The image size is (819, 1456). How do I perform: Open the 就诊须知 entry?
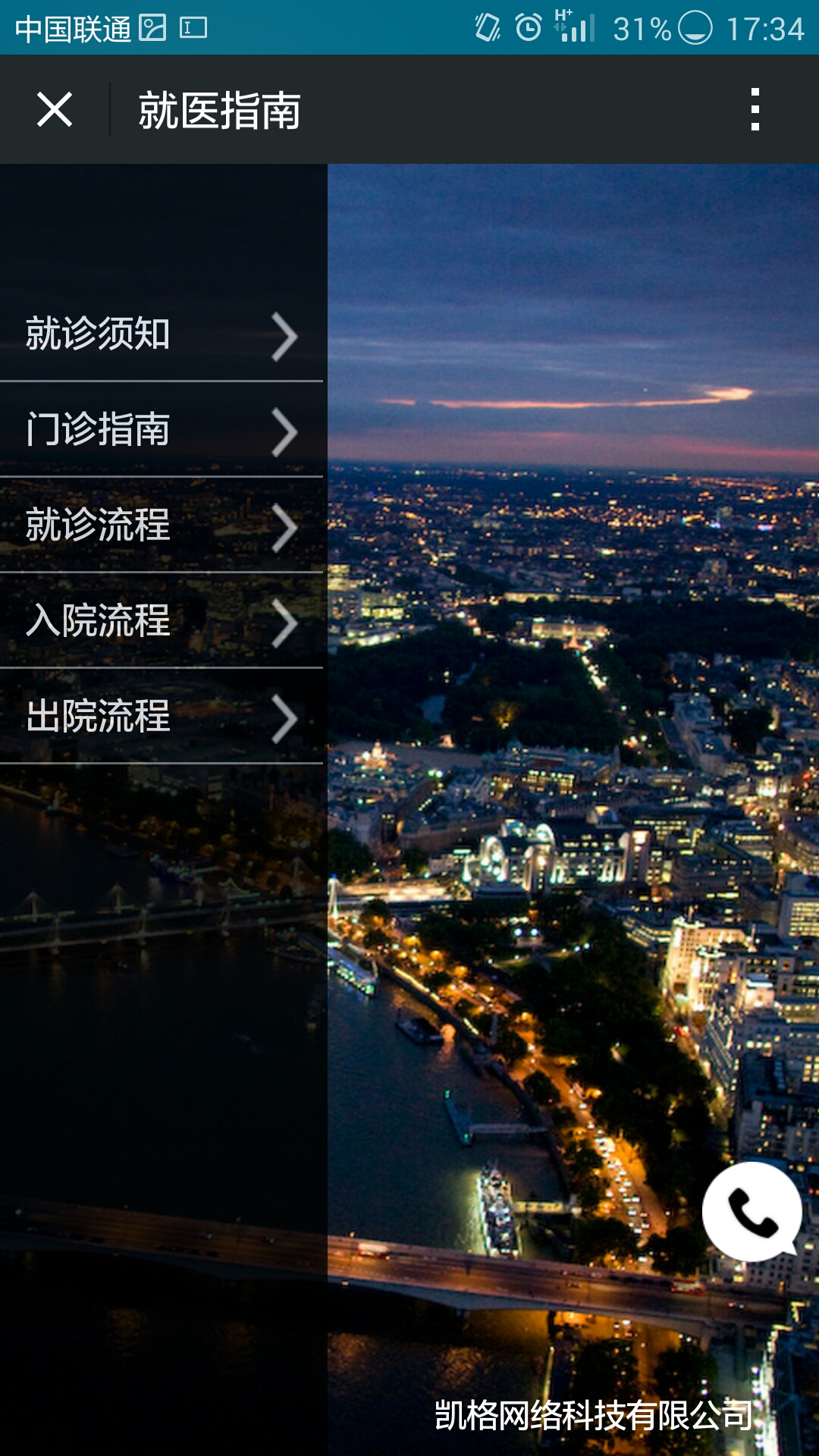[x=162, y=334]
